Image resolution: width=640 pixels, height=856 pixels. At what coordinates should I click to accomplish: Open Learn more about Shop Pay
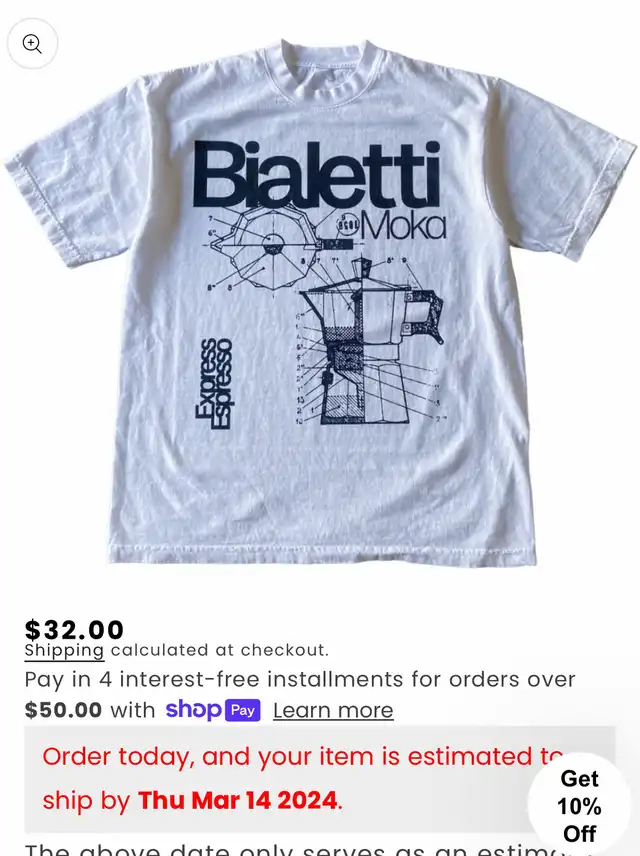pyautogui.click(x=333, y=710)
